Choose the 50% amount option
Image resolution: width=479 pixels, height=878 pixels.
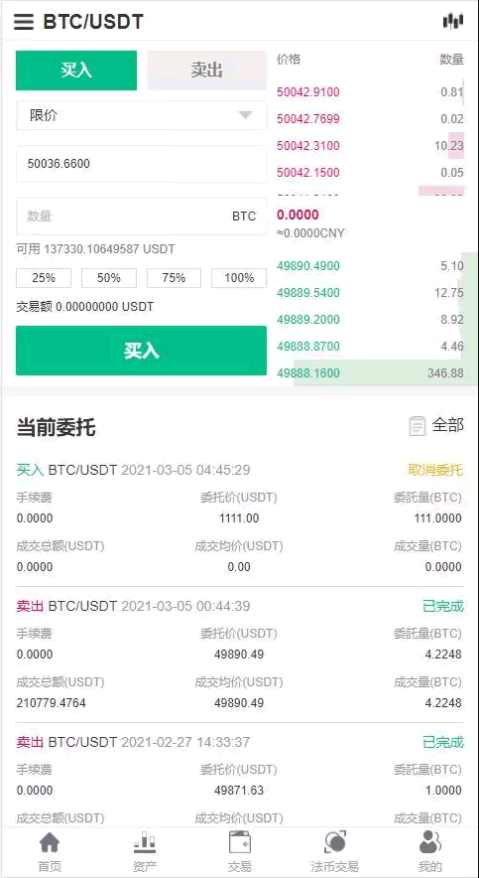pyautogui.click(x=109, y=278)
